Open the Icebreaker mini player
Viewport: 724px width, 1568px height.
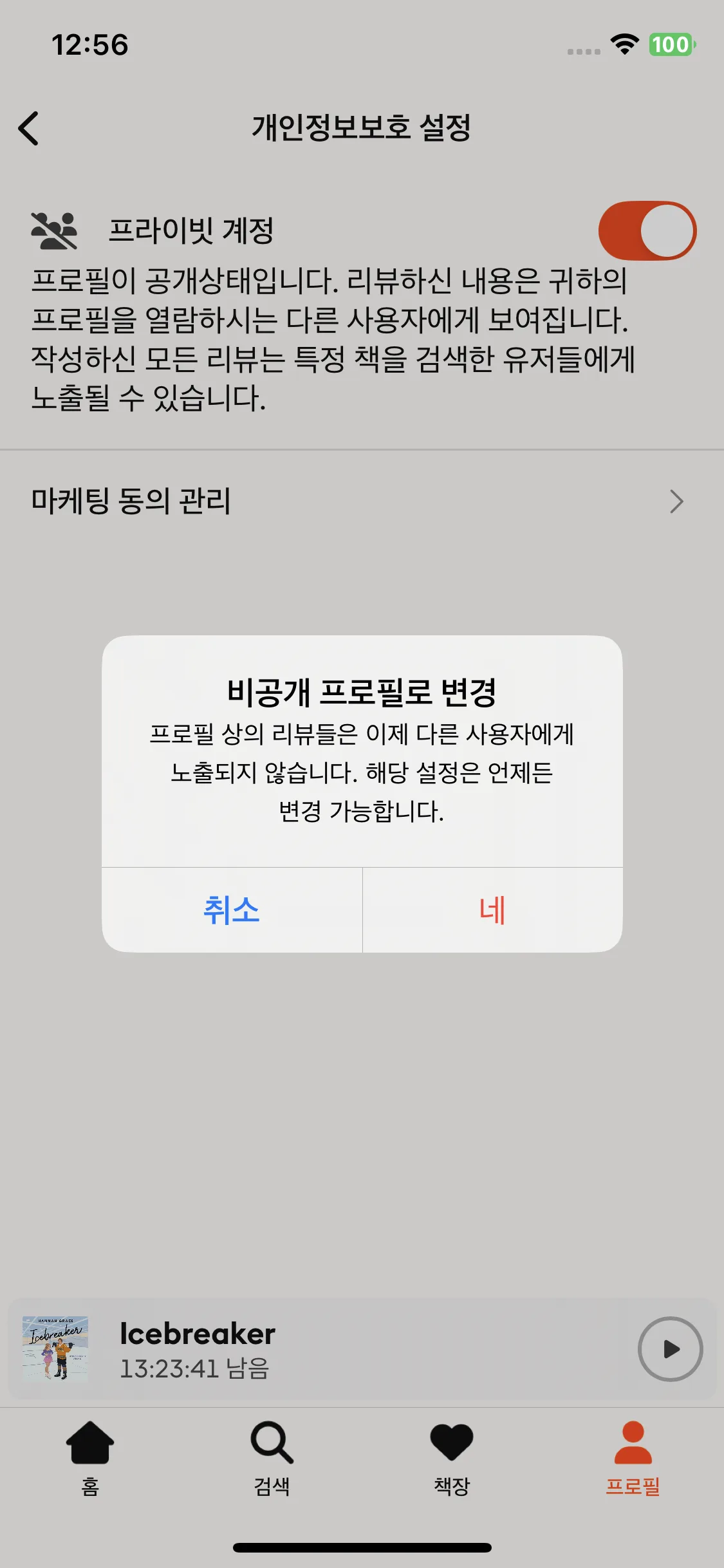(322, 1349)
